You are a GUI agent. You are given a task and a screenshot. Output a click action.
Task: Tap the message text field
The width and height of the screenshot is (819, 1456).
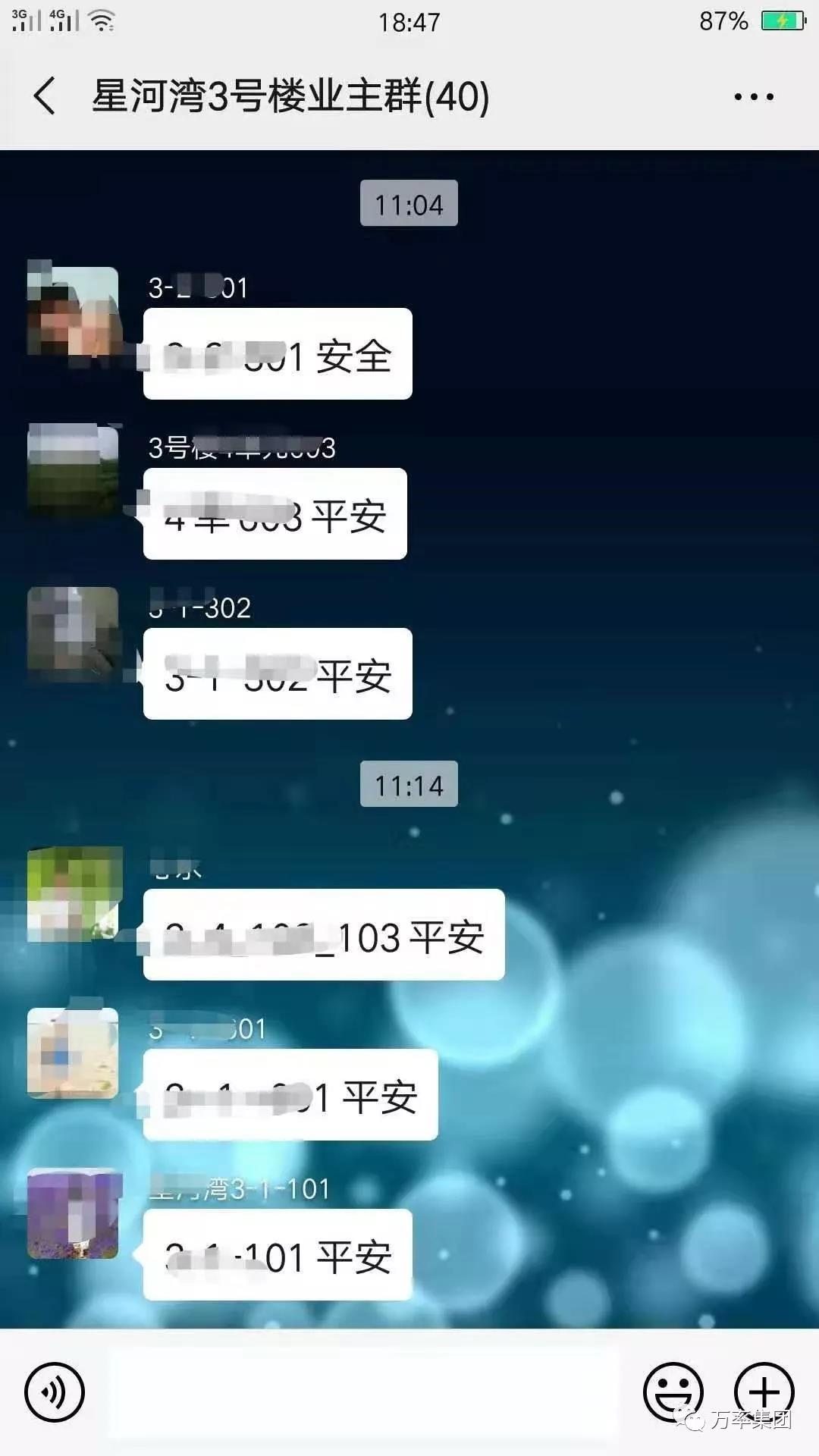coord(364,1392)
